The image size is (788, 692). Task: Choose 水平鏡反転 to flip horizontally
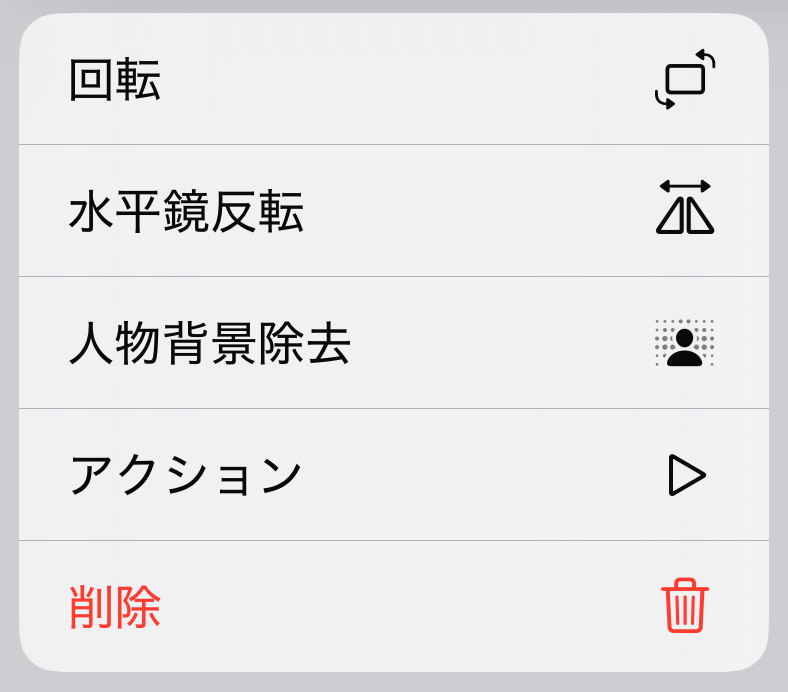(393, 211)
